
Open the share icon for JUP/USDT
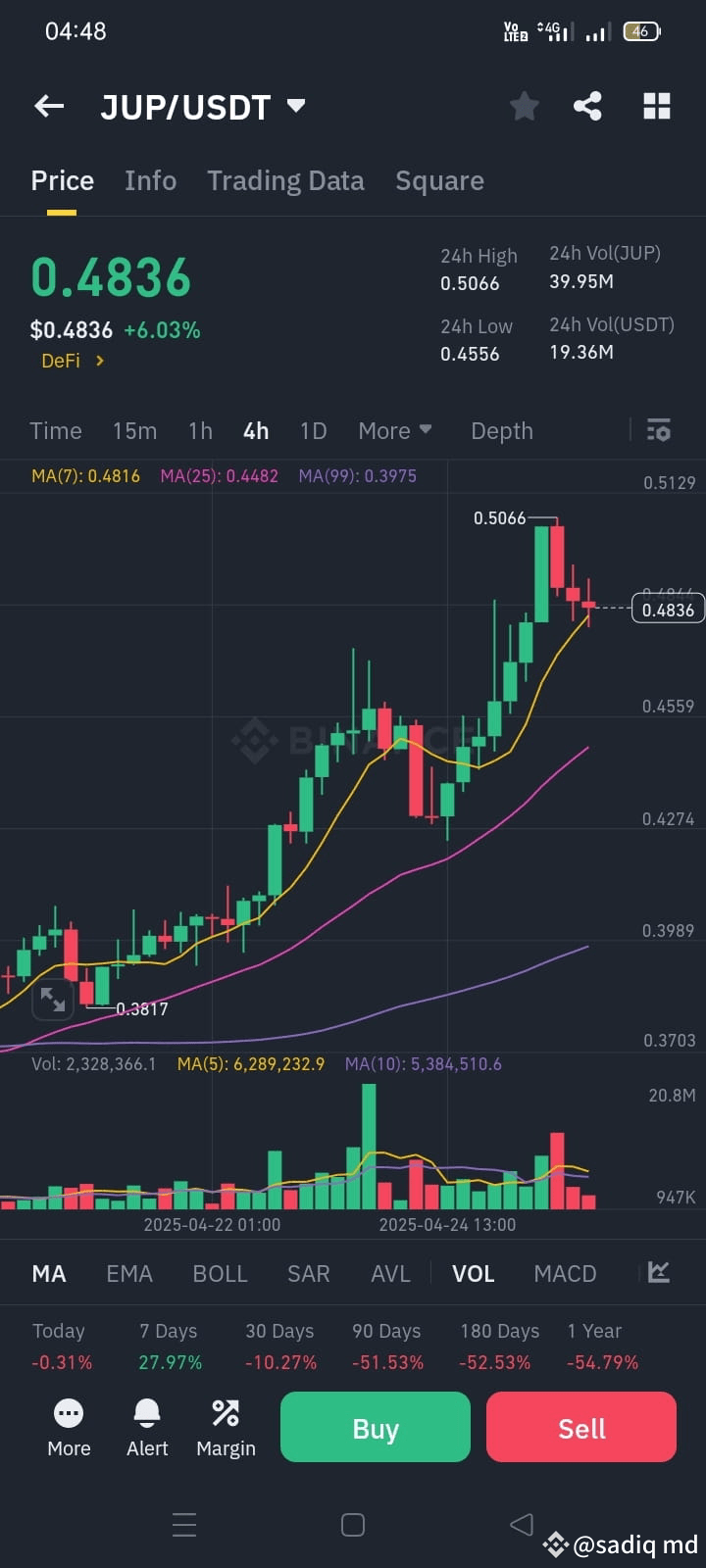pyautogui.click(x=587, y=106)
